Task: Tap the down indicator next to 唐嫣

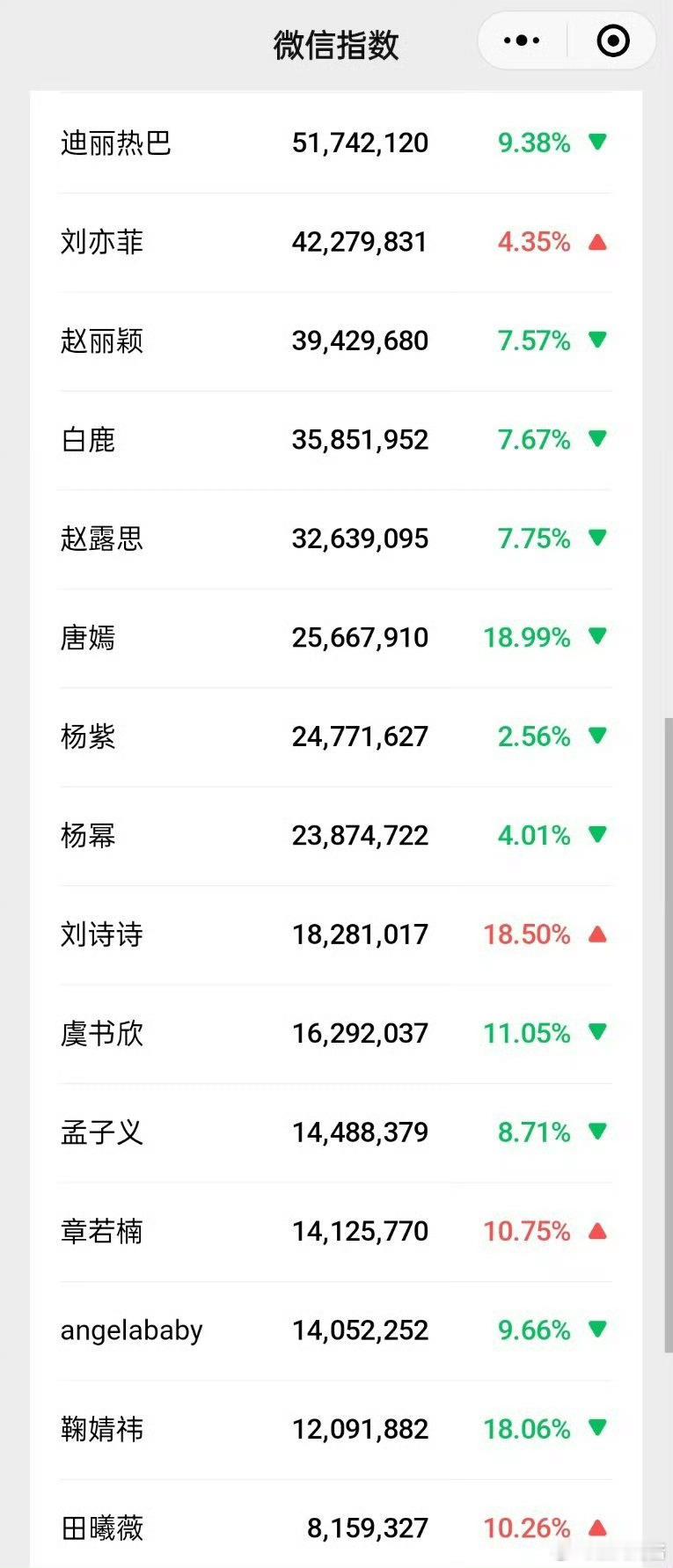Action: click(597, 638)
